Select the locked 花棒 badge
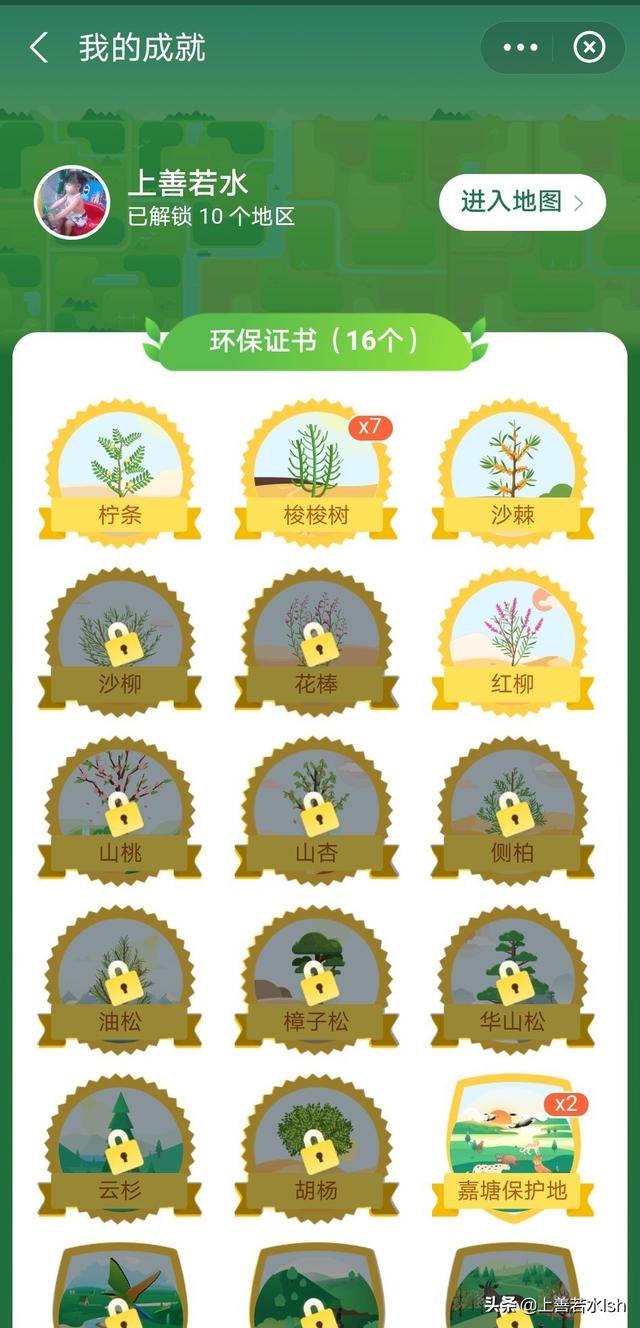The image size is (640, 1328). point(316,642)
